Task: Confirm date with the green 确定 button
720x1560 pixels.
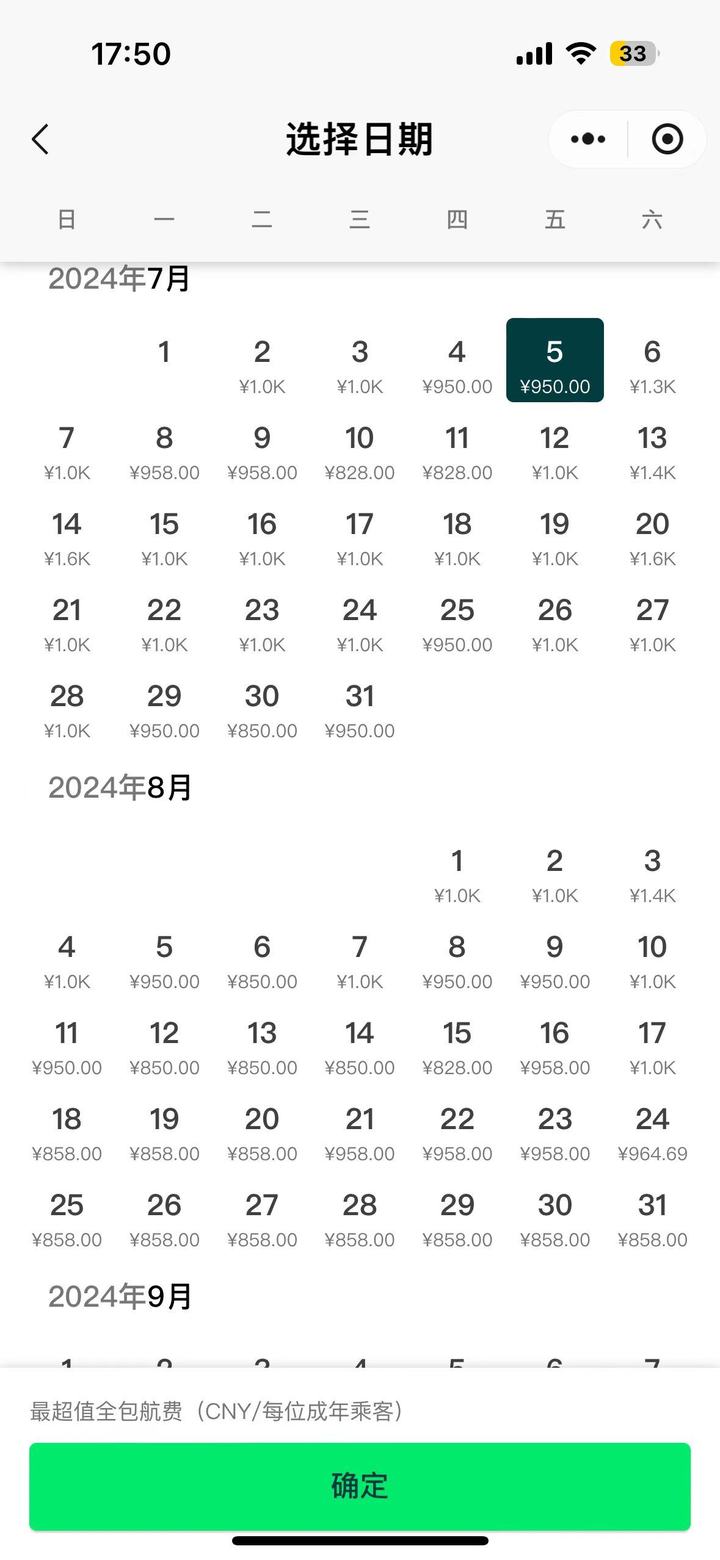Action: pos(360,1486)
